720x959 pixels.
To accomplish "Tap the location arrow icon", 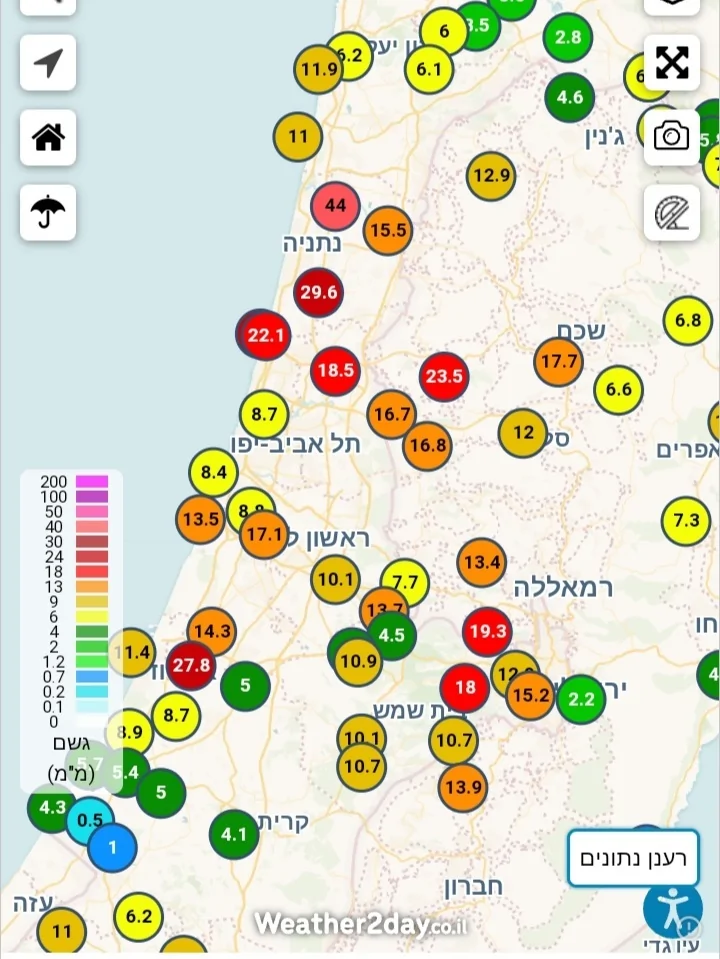I will (48, 63).
